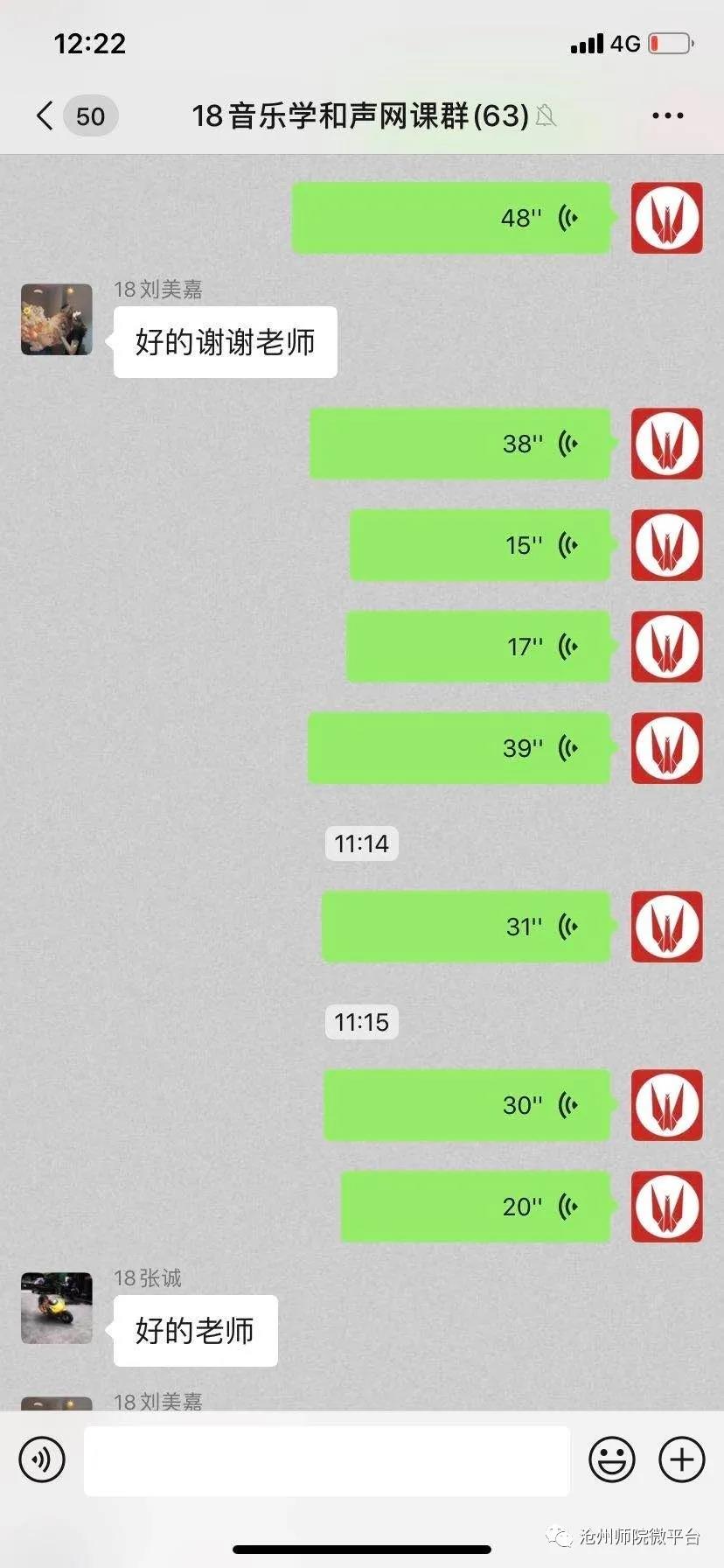Screen dimensions: 724x1568
Task: Open 18刘美嘉's profile picture
Action: pyautogui.click(x=57, y=319)
